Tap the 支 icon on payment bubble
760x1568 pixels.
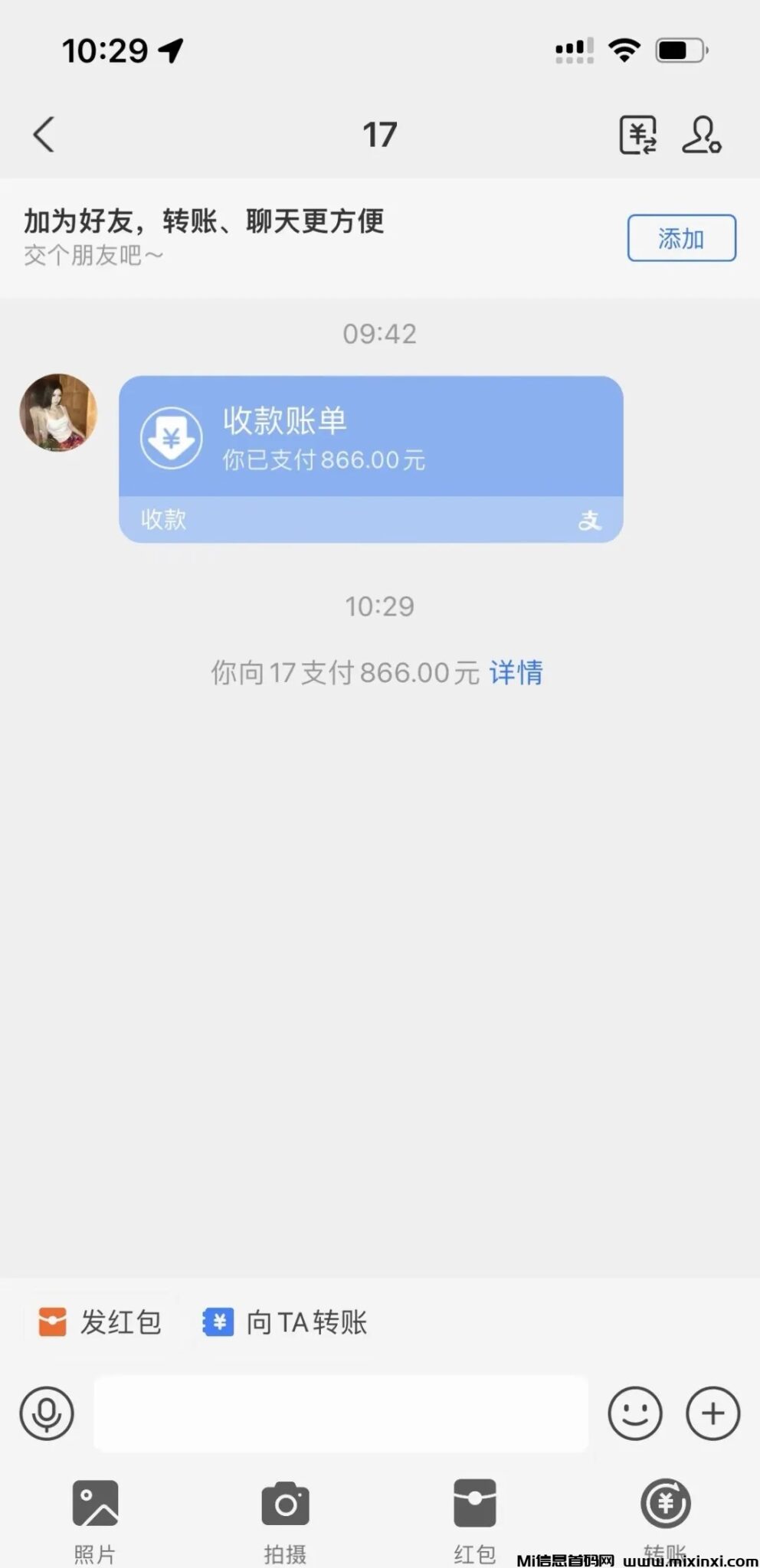(591, 519)
